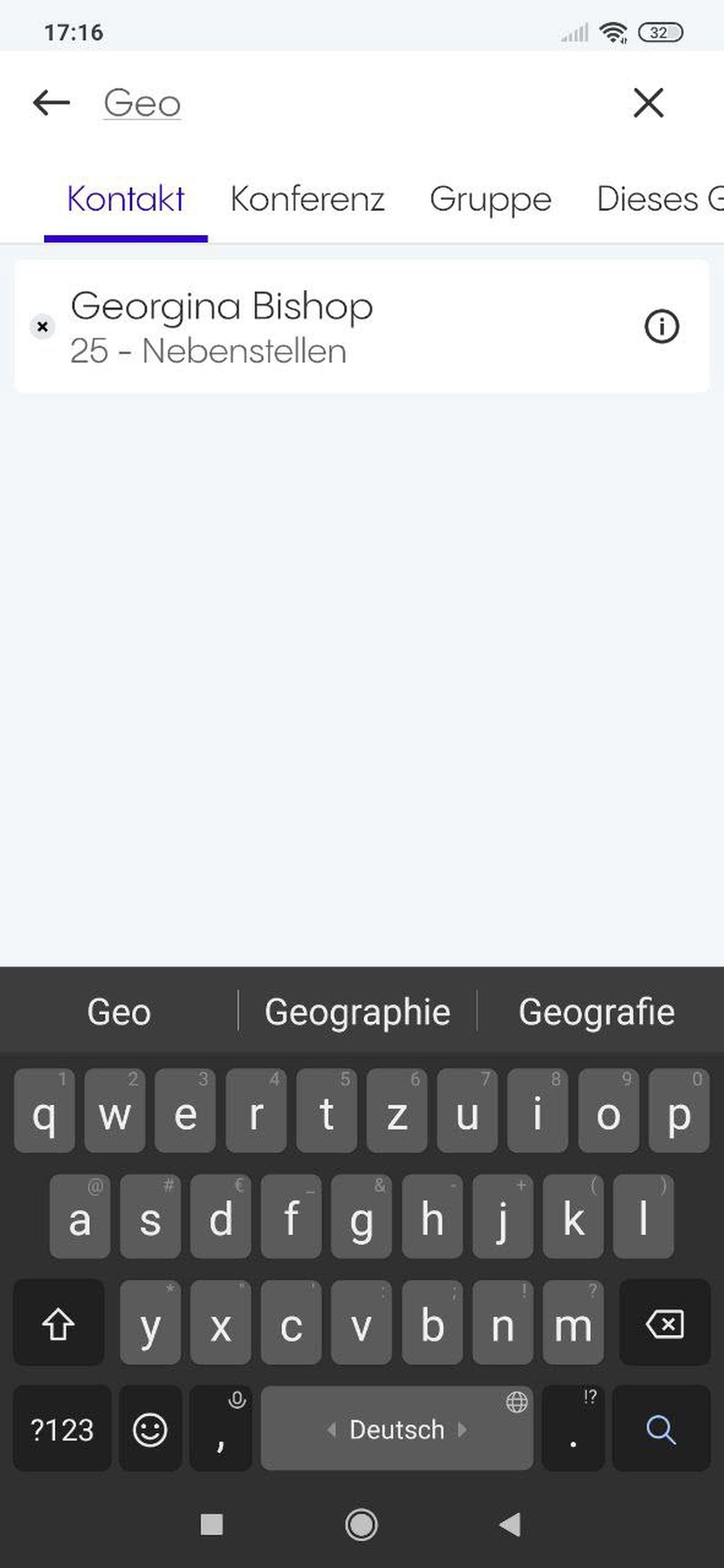The height and width of the screenshot is (1568, 724).
Task: Choose the Geographie keyboard suggestion
Action: click(x=357, y=1012)
